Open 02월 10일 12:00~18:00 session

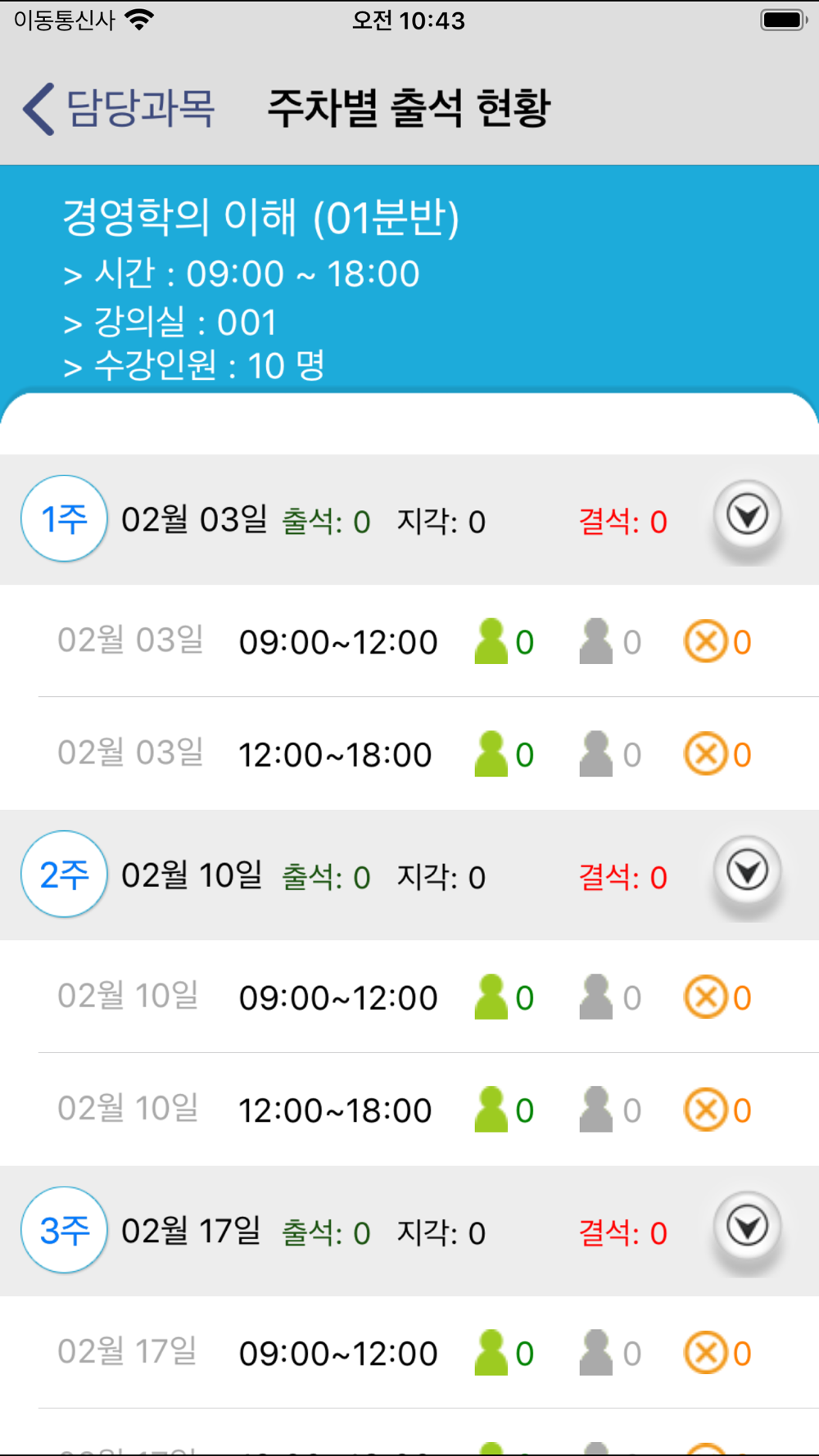409,1110
